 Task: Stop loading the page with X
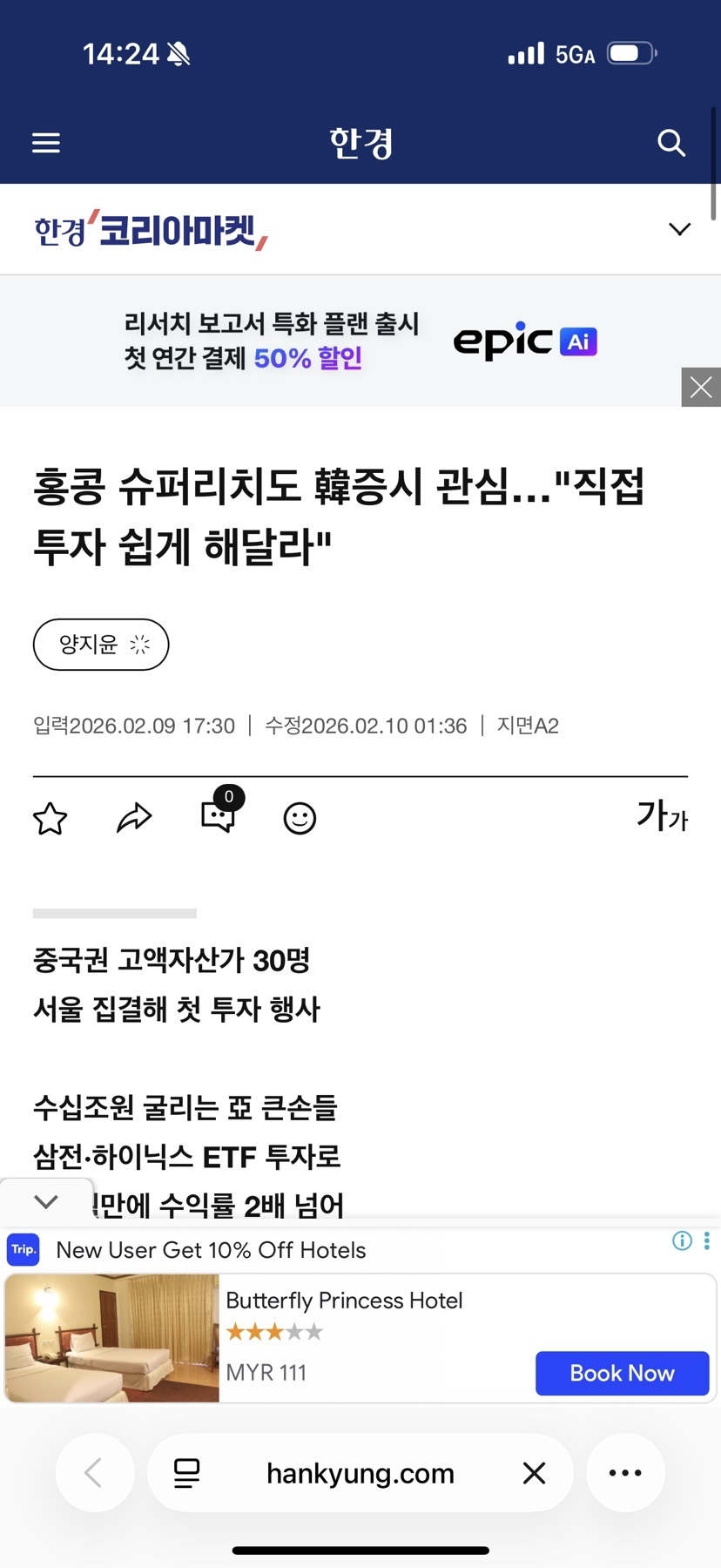click(534, 1473)
